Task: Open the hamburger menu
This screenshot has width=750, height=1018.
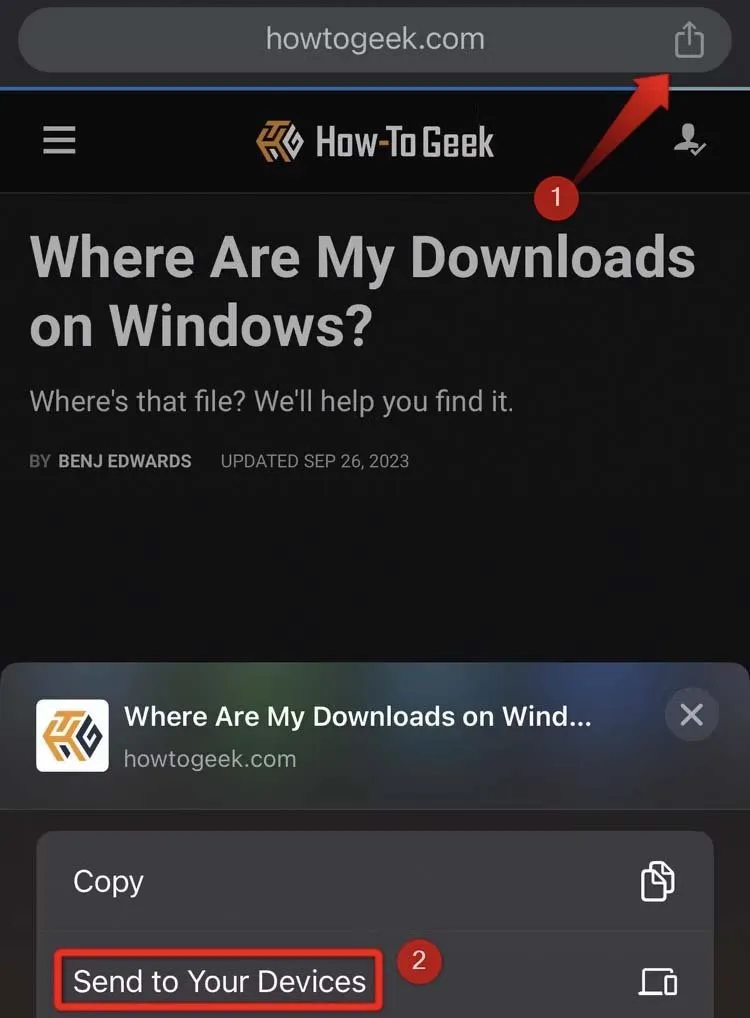Action: tap(59, 141)
